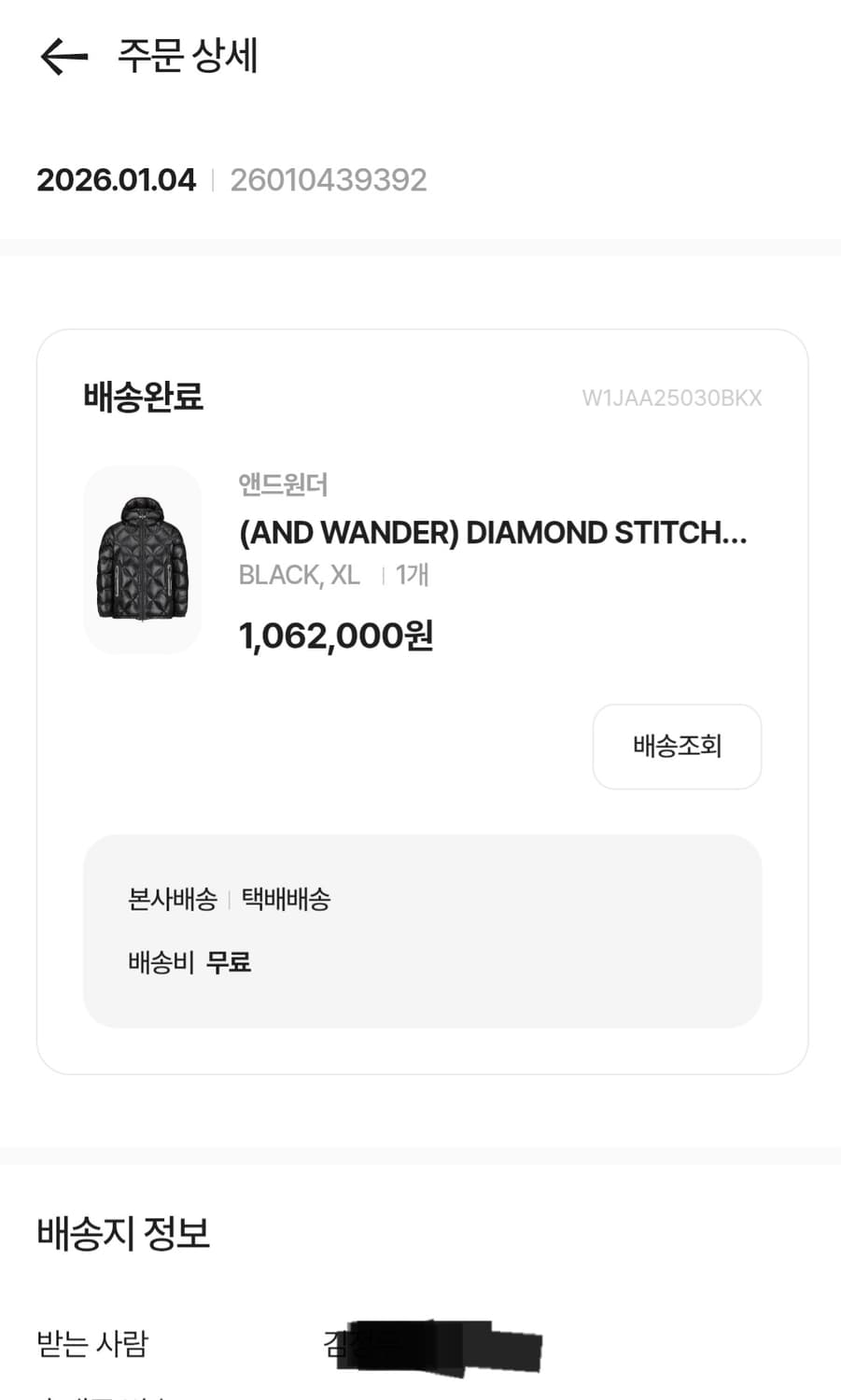
Task: Tap the 배송완료 delivery status label
Action: click(142, 397)
